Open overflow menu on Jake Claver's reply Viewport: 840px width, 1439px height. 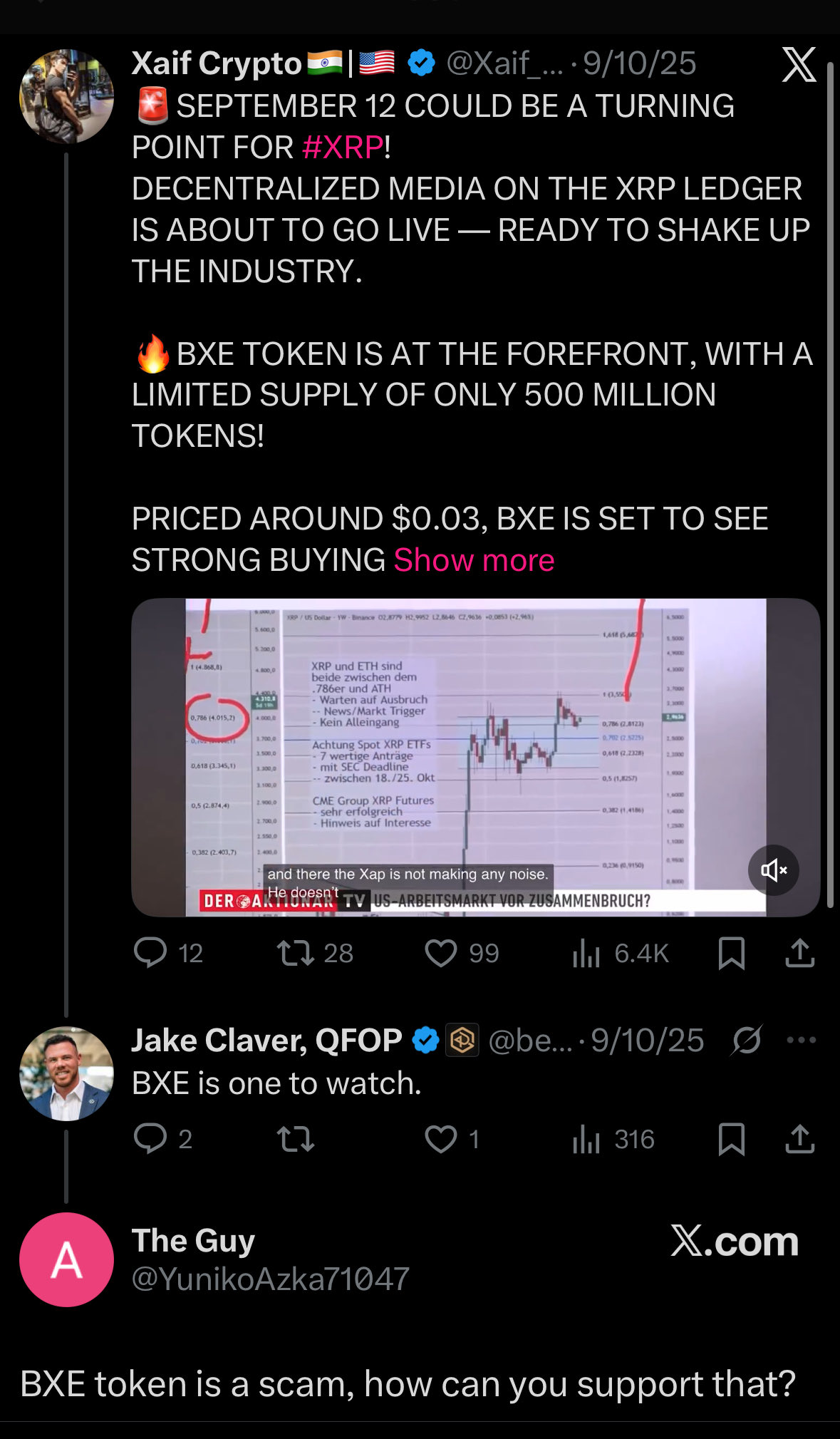tap(801, 1040)
